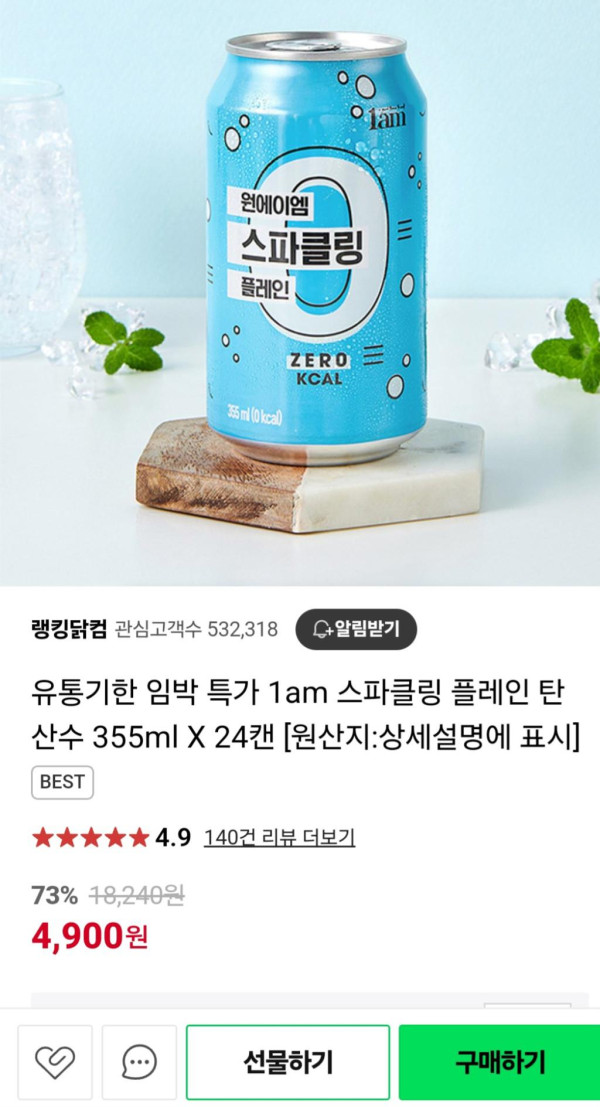Tap the 알림받기 notification button

[355, 629]
